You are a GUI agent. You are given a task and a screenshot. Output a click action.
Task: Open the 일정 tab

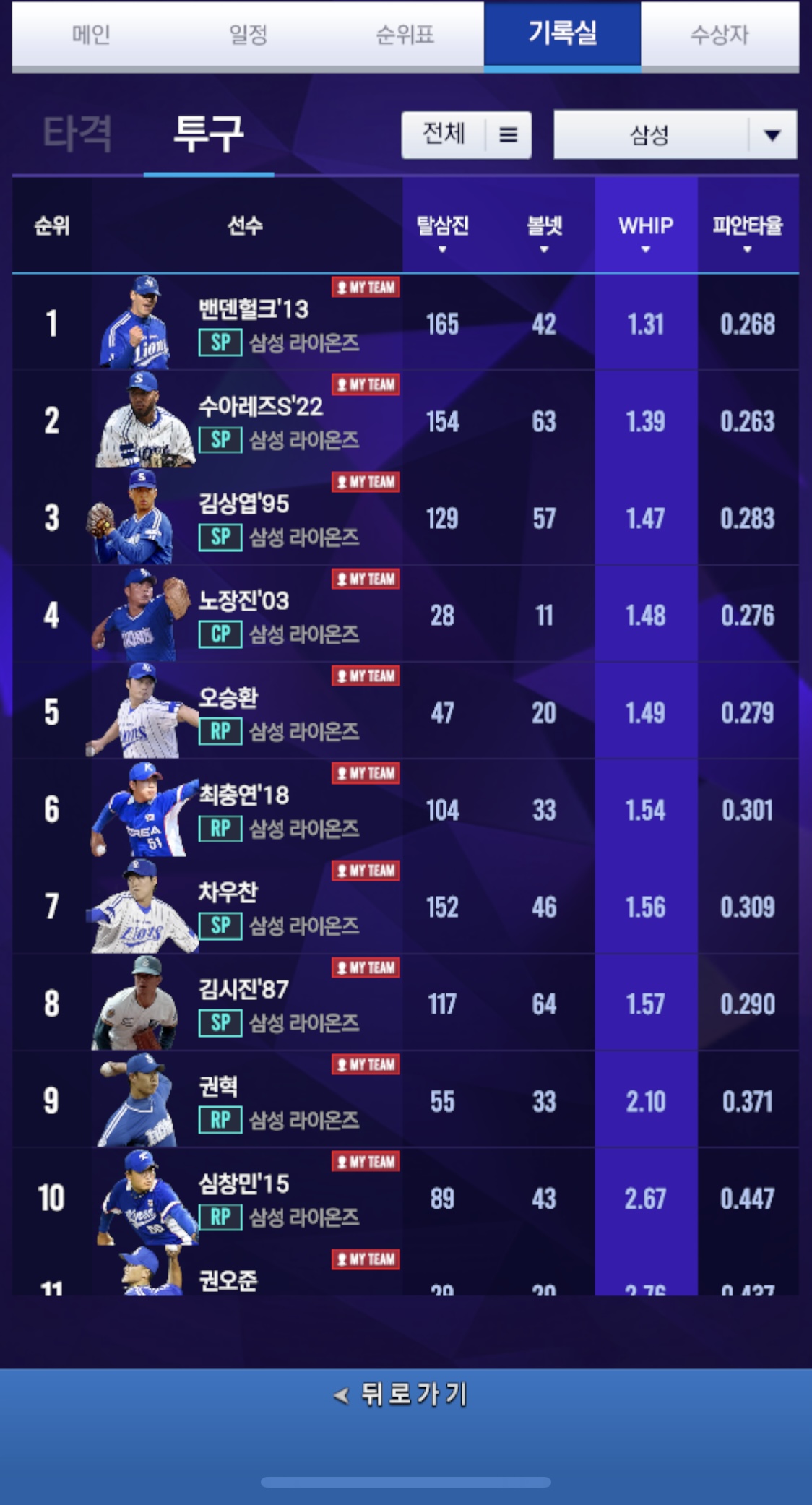(x=248, y=34)
